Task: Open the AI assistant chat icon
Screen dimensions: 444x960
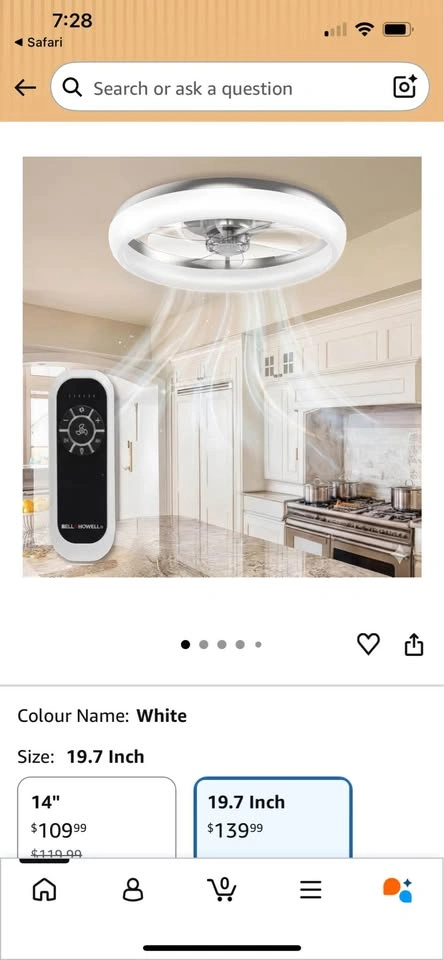Action: coord(397,890)
